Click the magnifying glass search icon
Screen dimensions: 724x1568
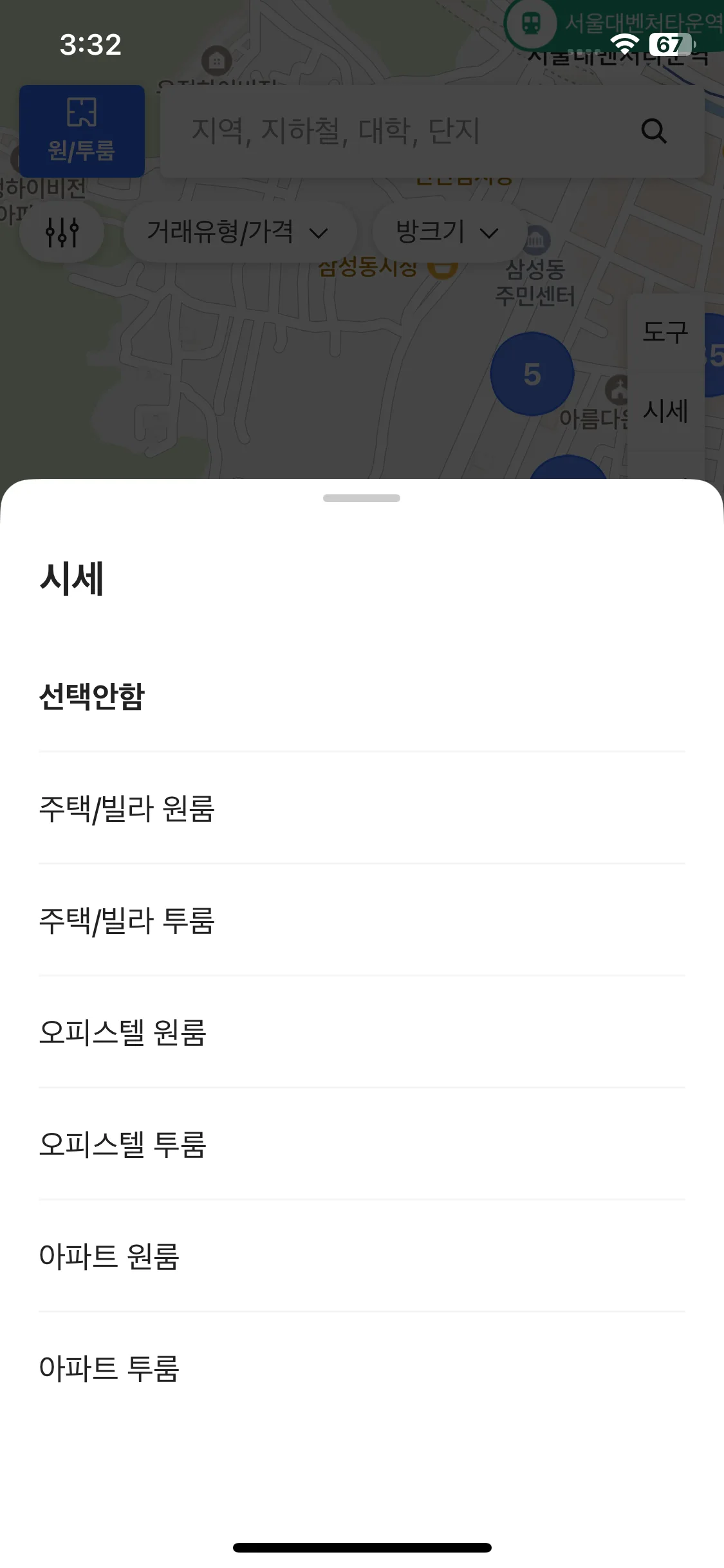654,131
